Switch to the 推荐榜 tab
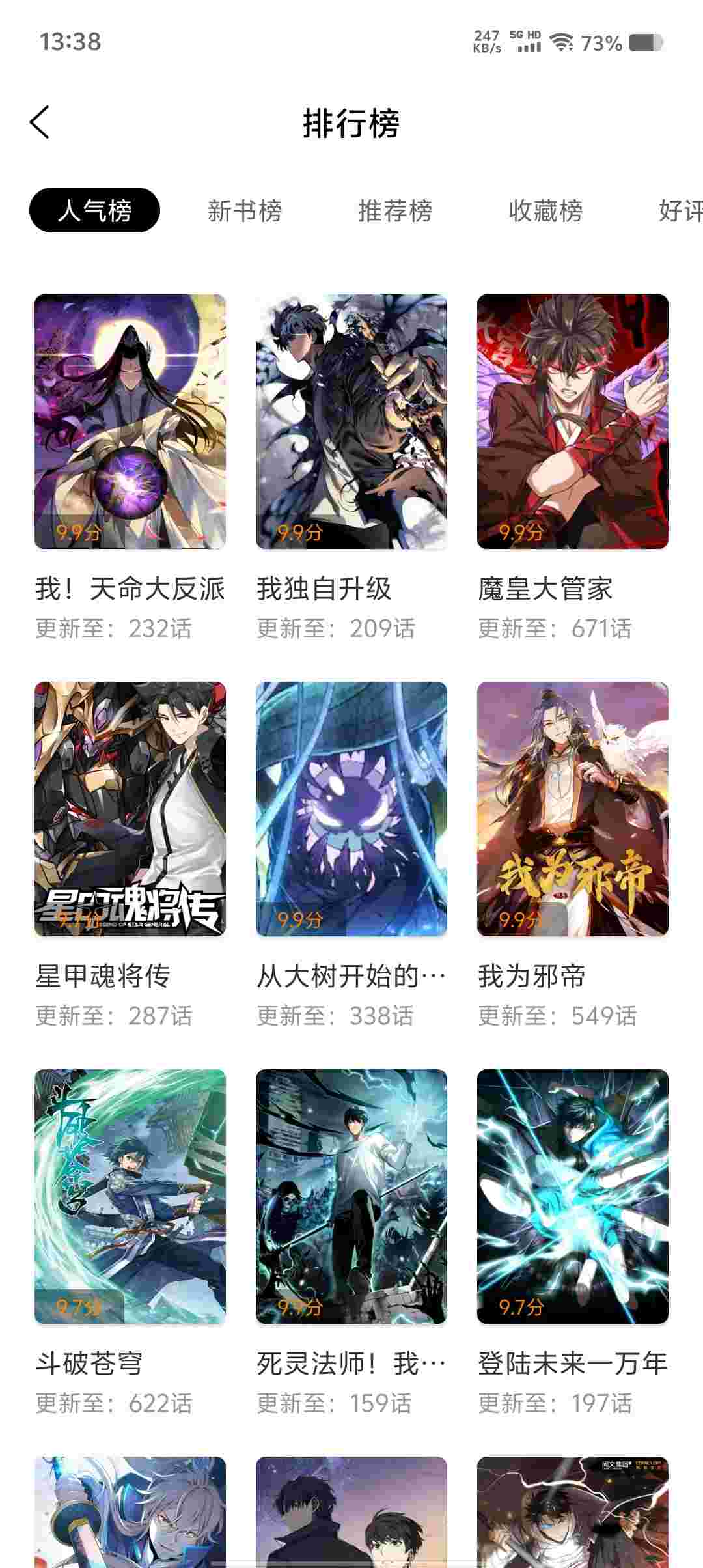The image size is (703, 1568). pyautogui.click(x=395, y=211)
